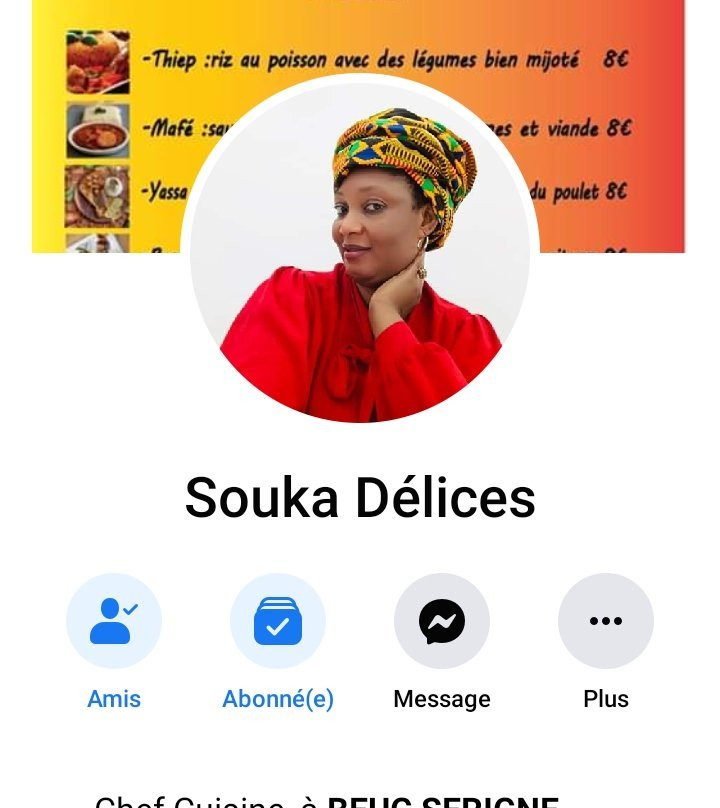This screenshot has width=720, height=808.
Task: View Souka Délices profile picture
Action: [x=360, y=250]
